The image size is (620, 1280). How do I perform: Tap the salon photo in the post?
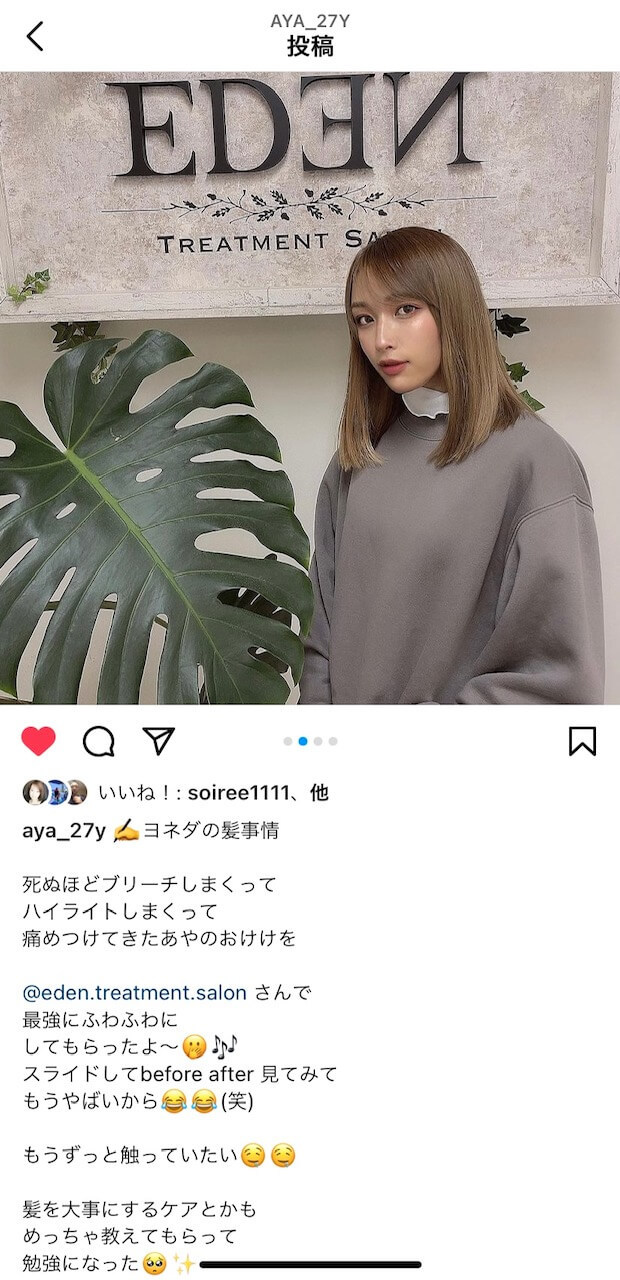pos(310,388)
